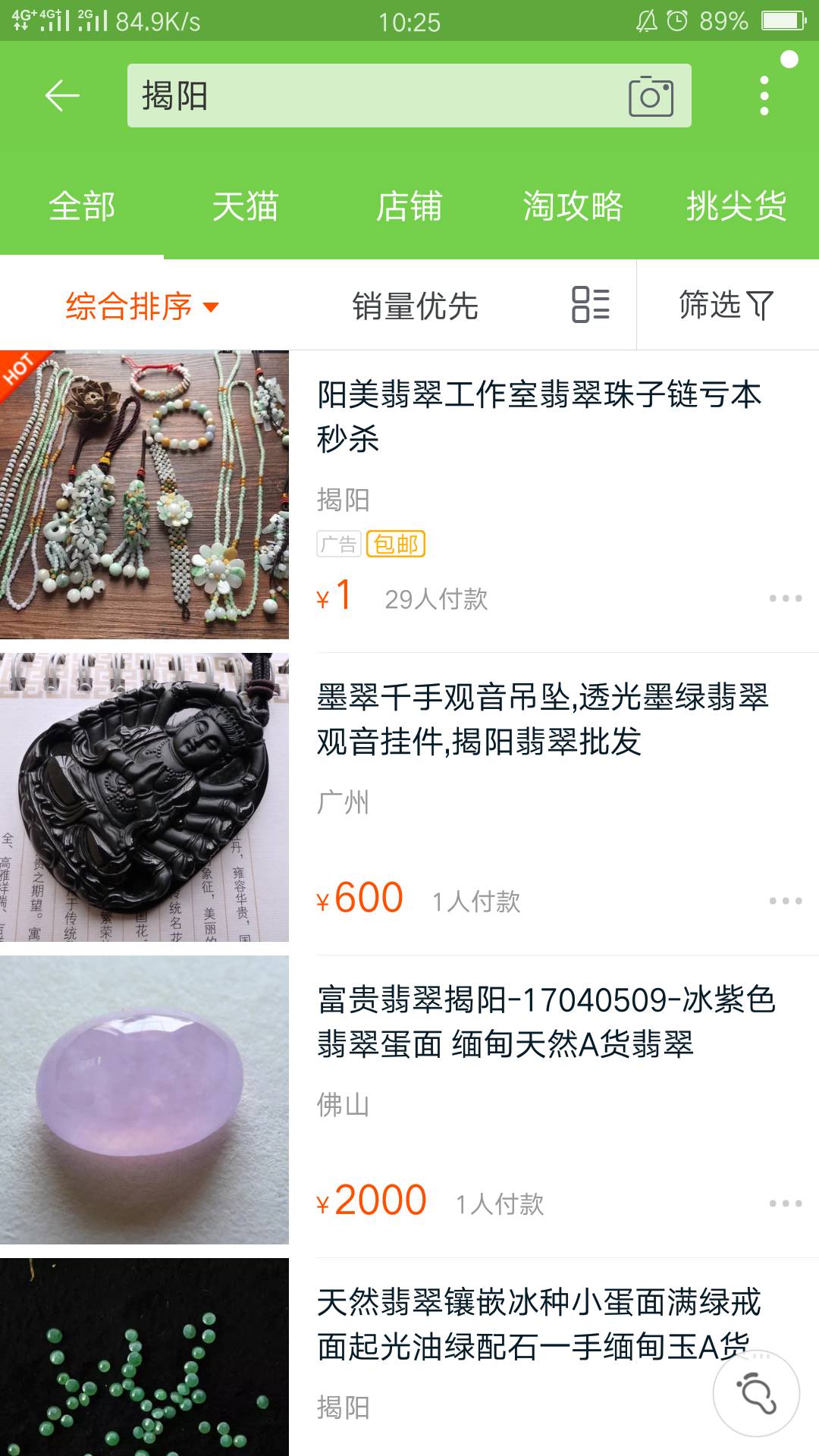This screenshot has width=819, height=1456.
Task: Open the floating footprint history button
Action: pyautogui.click(x=756, y=1393)
